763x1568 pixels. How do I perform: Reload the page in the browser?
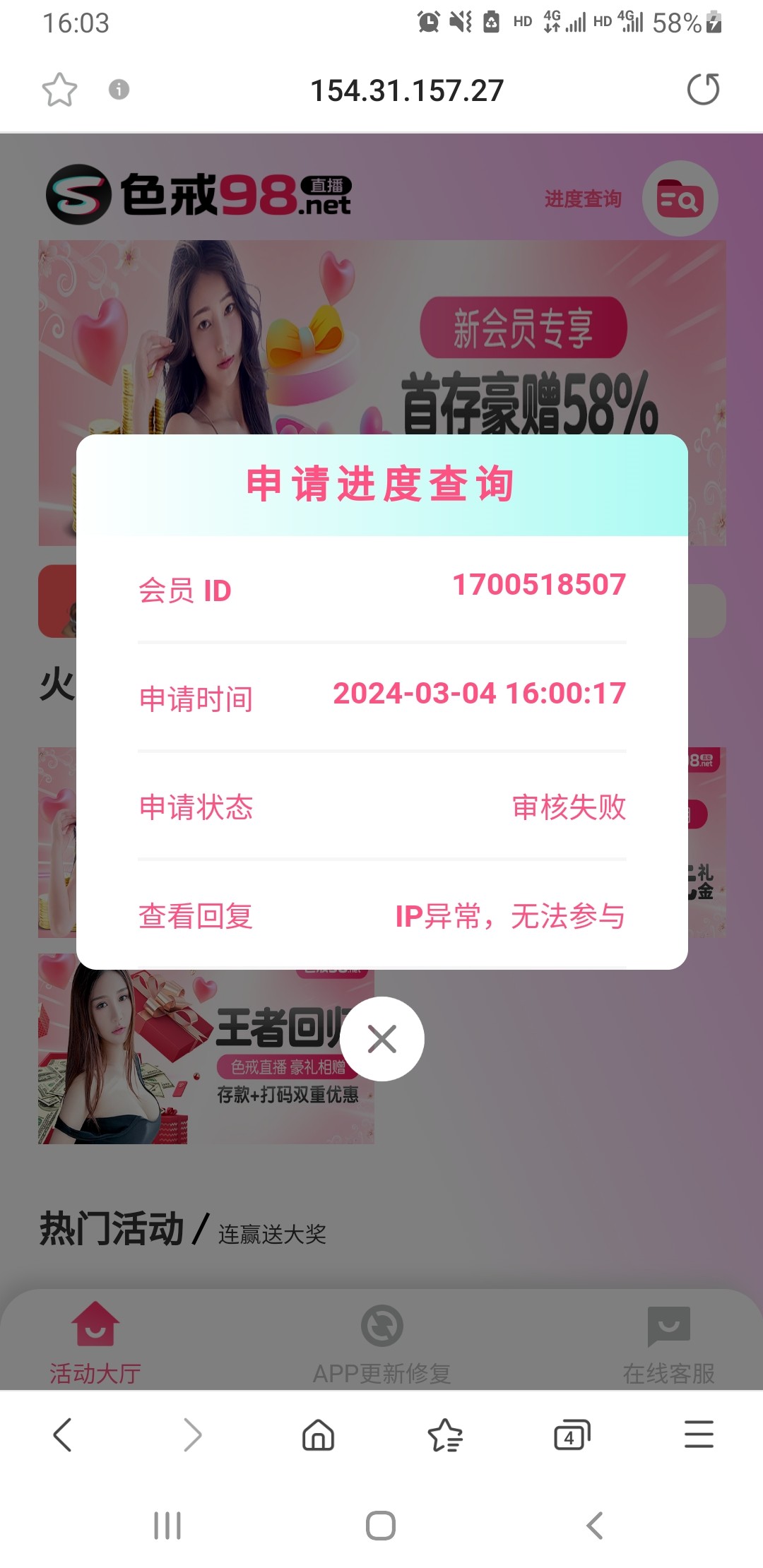click(703, 90)
